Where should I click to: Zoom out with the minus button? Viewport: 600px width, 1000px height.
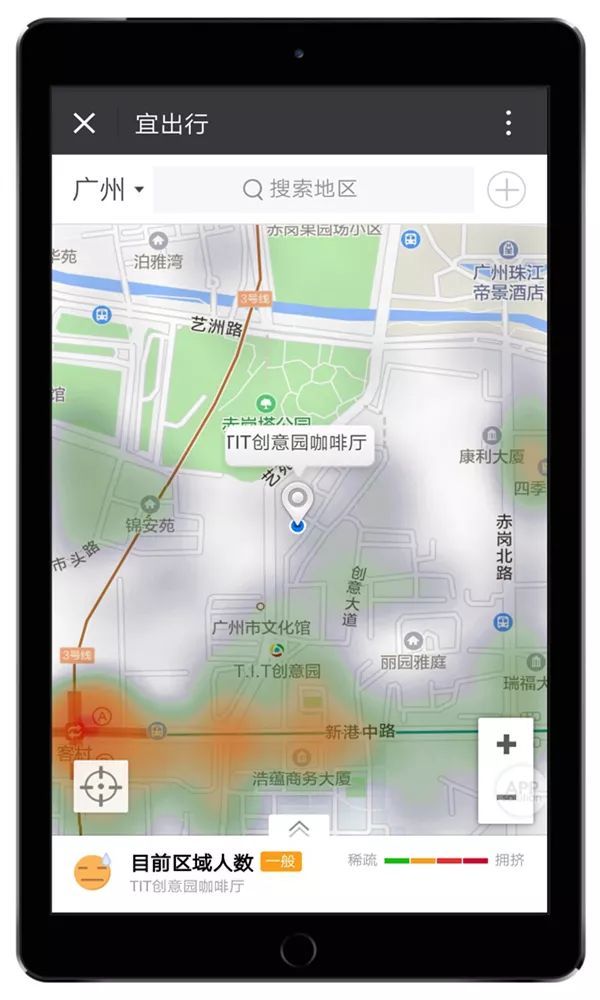tap(506, 797)
